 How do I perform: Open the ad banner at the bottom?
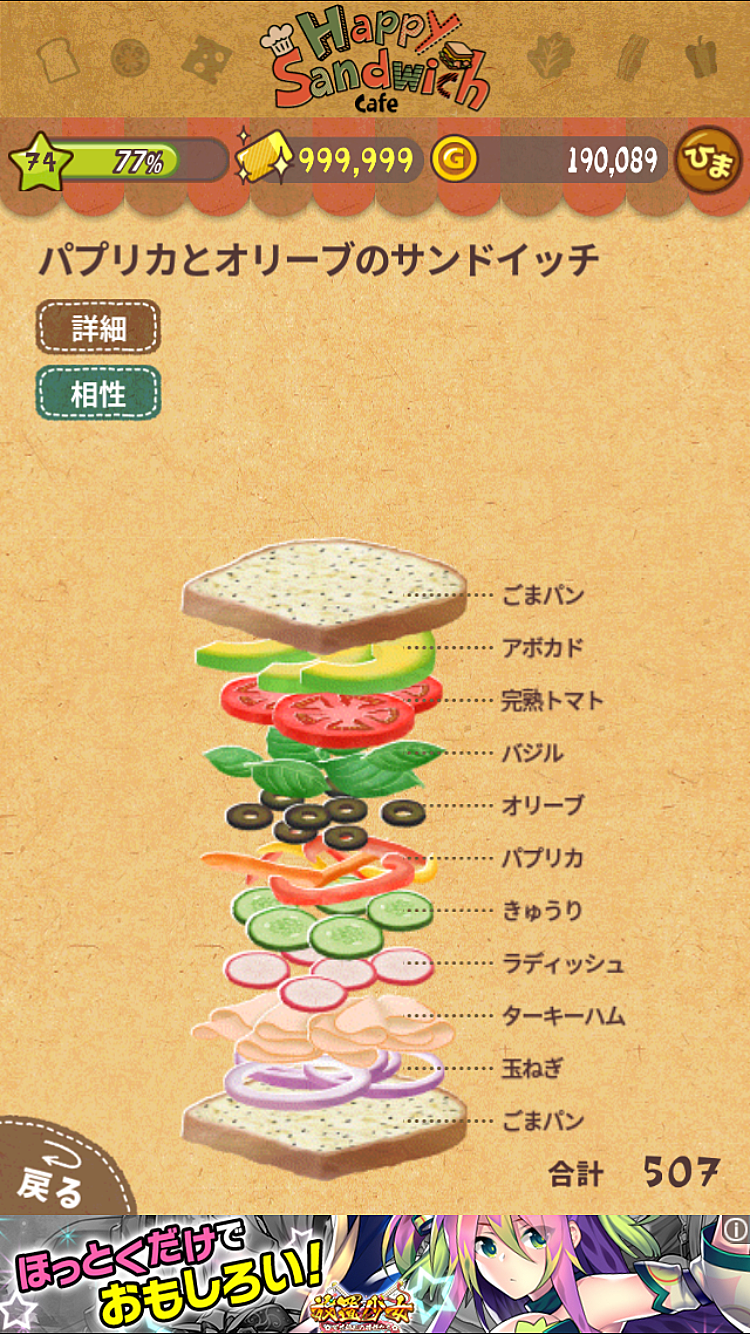375,1274
